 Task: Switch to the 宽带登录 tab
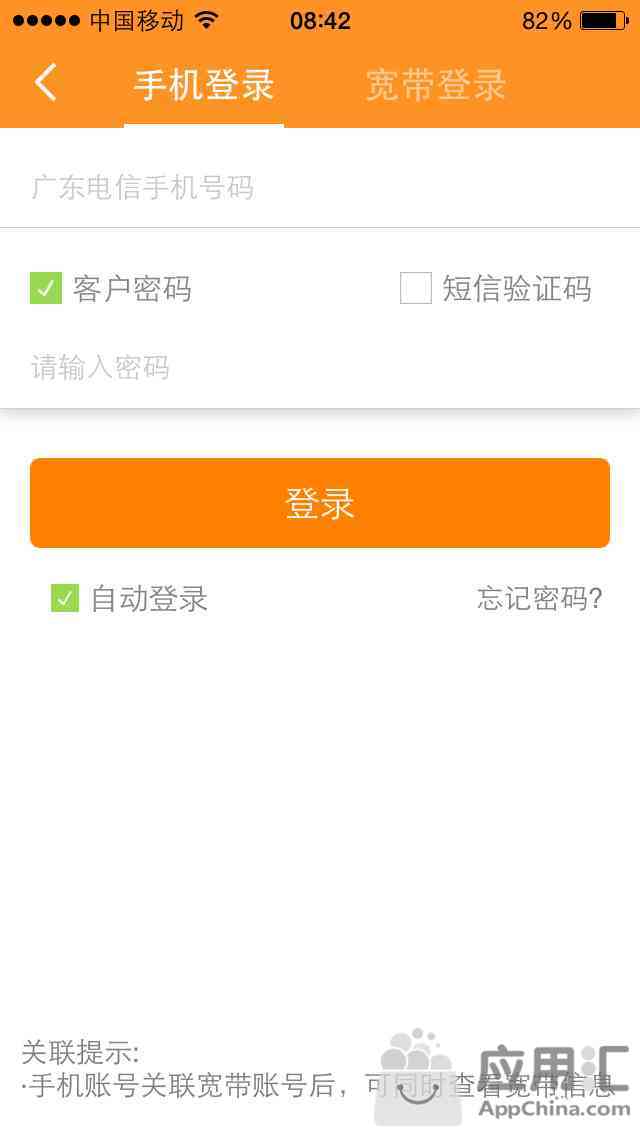435,85
